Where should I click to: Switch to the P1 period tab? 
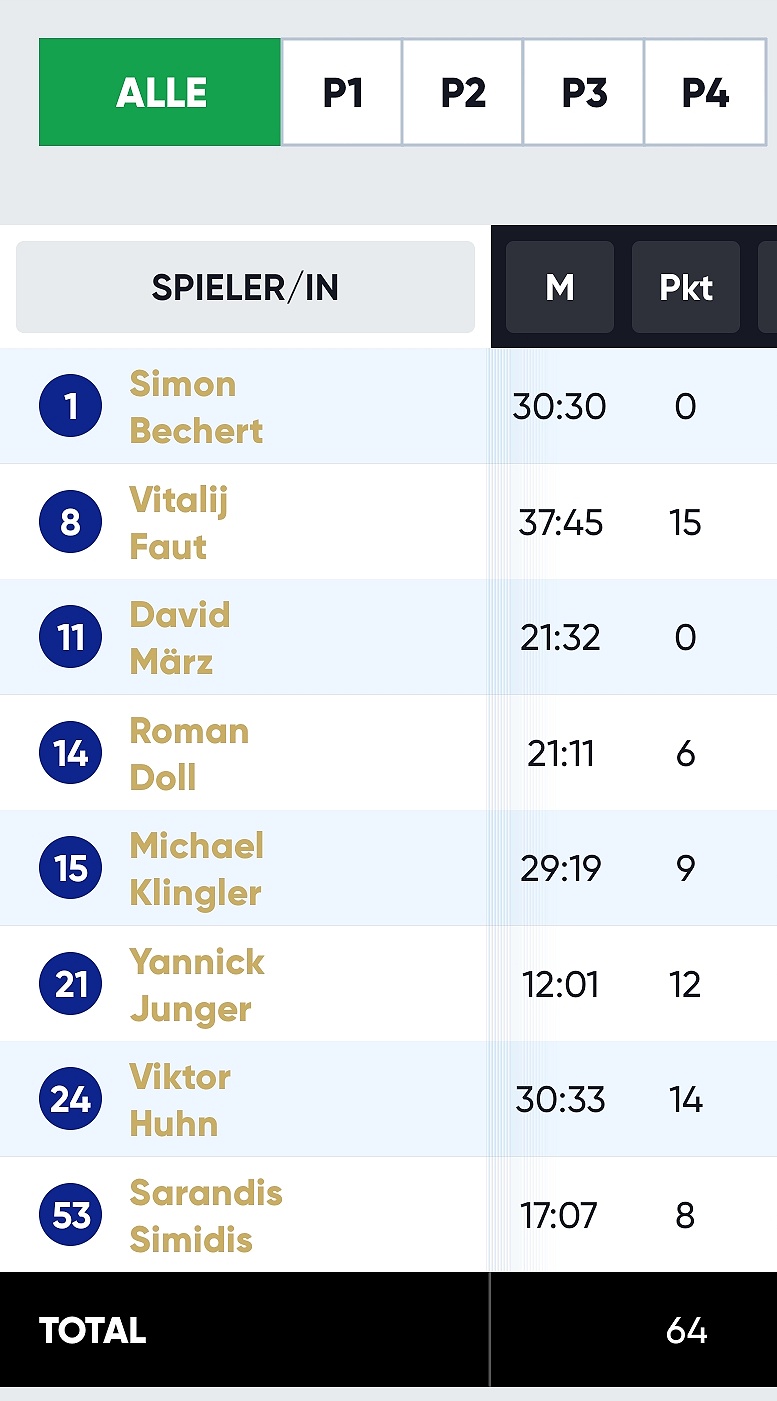click(342, 92)
